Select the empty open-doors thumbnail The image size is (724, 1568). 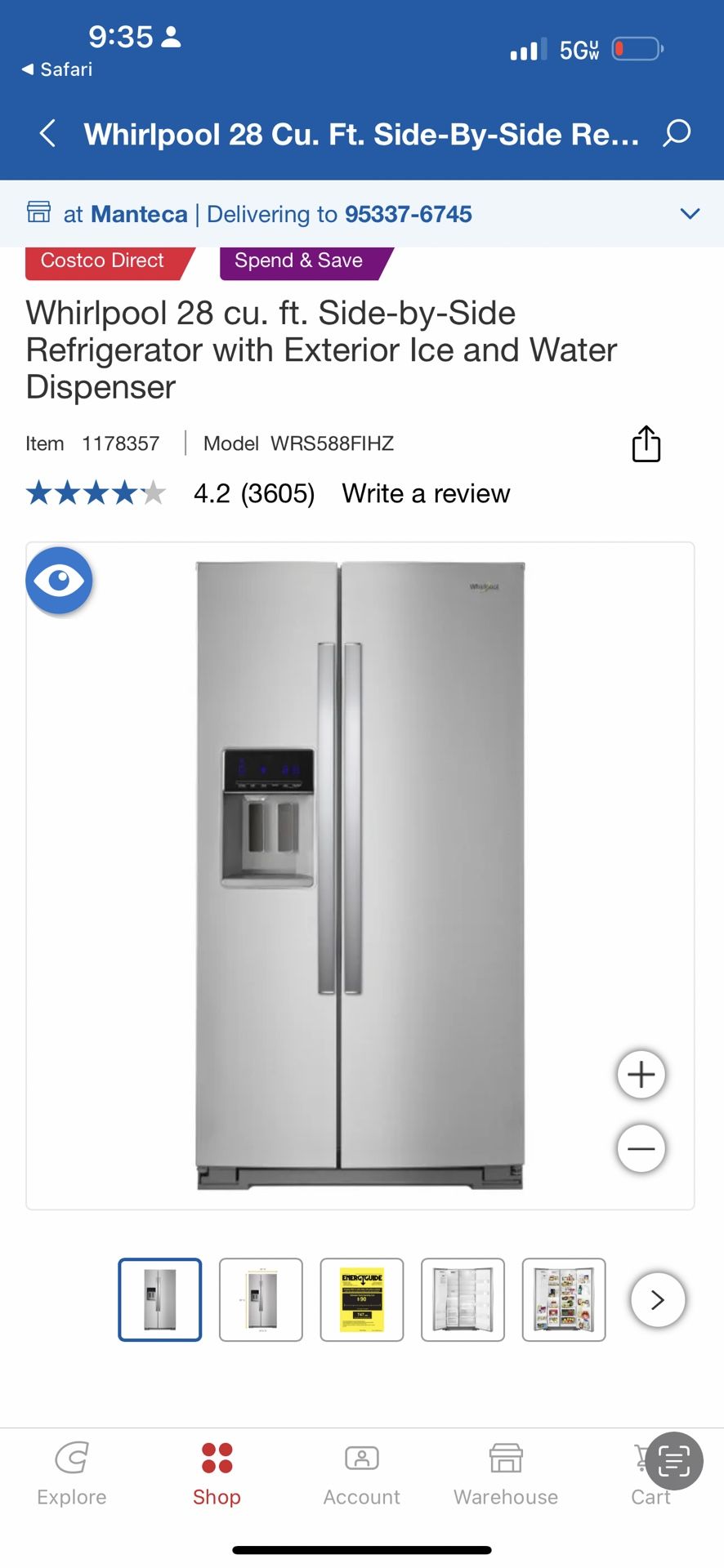[463, 1299]
